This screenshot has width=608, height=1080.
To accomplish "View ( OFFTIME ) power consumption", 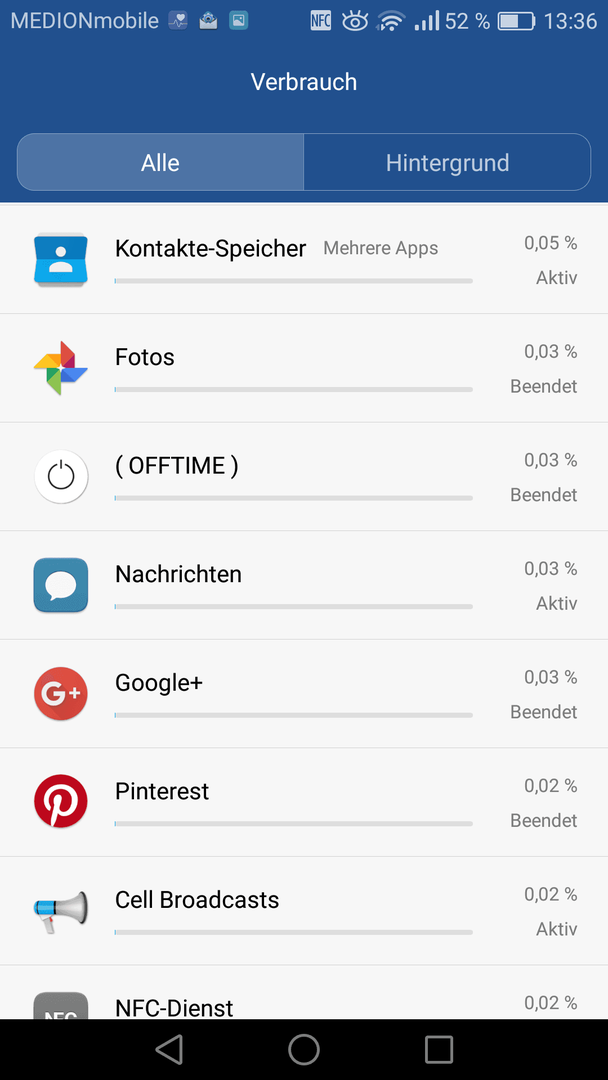I will tap(304, 477).
